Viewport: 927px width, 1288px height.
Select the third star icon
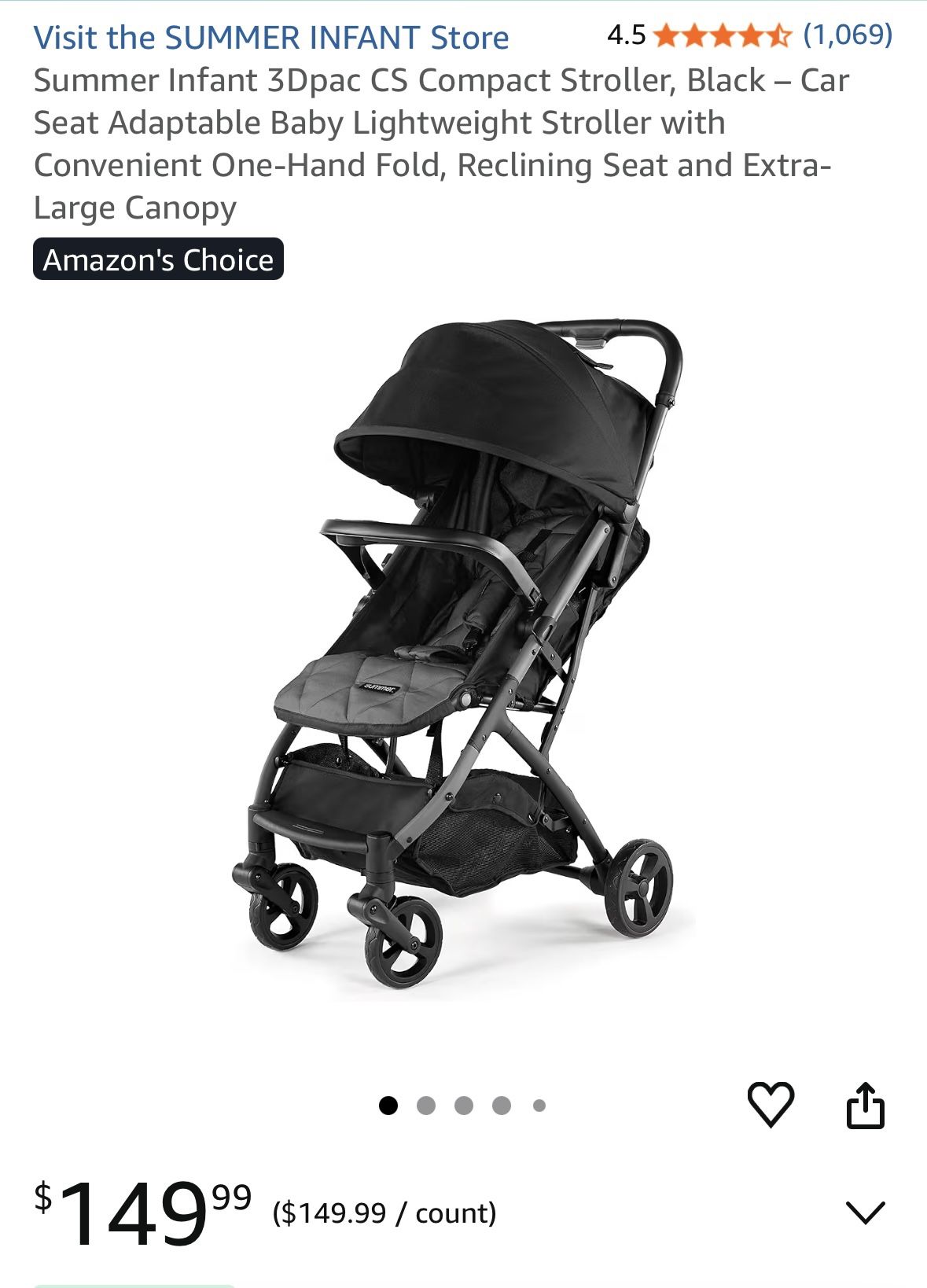click(721, 35)
